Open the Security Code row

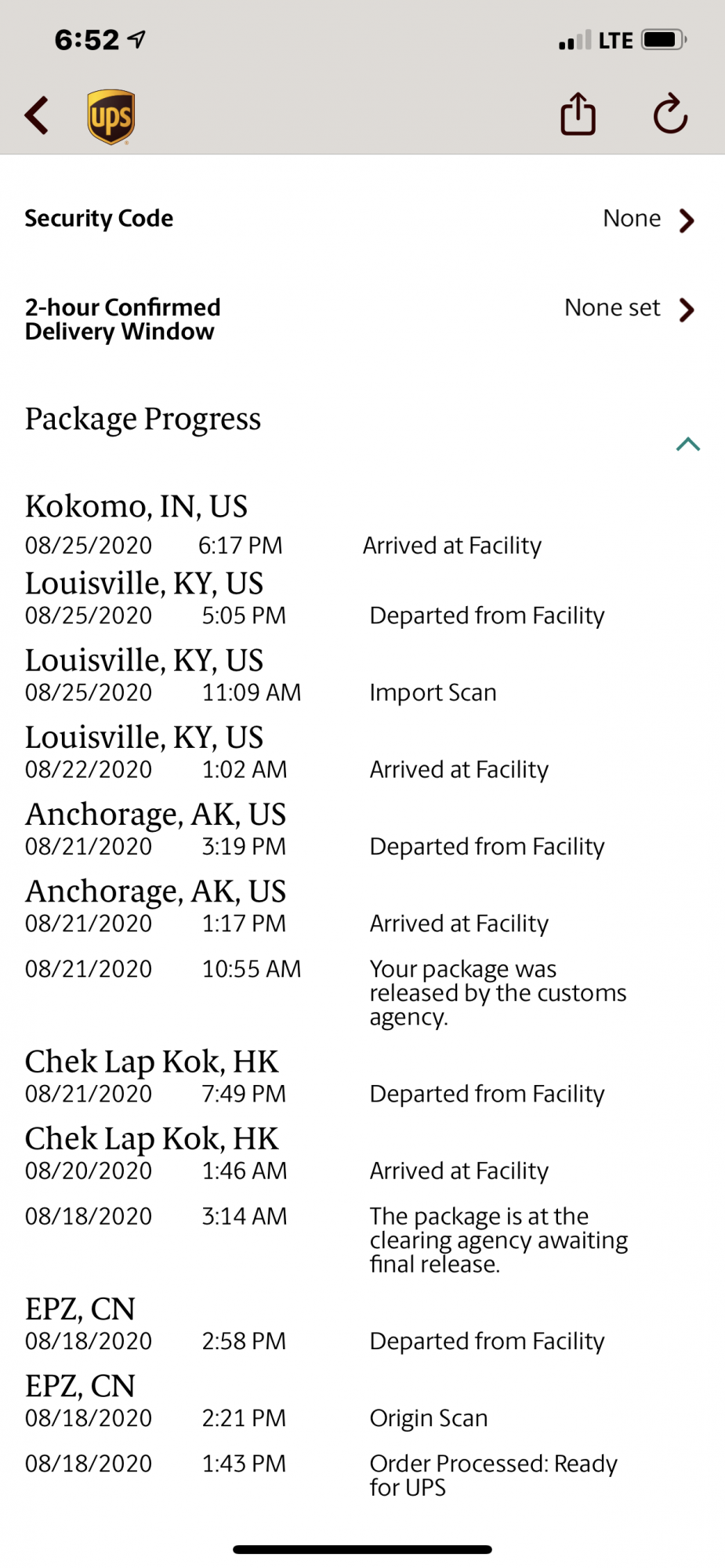(x=362, y=219)
